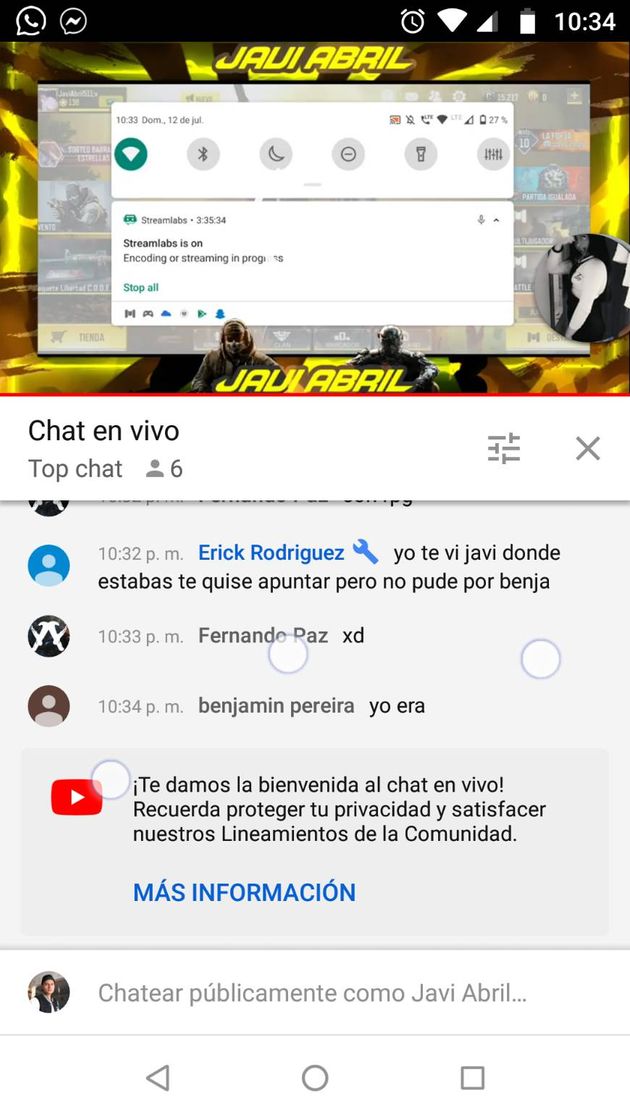Viewport: 630px width, 1120px height.
Task: Select Fernando Paz's xd message
Action: coord(280,636)
